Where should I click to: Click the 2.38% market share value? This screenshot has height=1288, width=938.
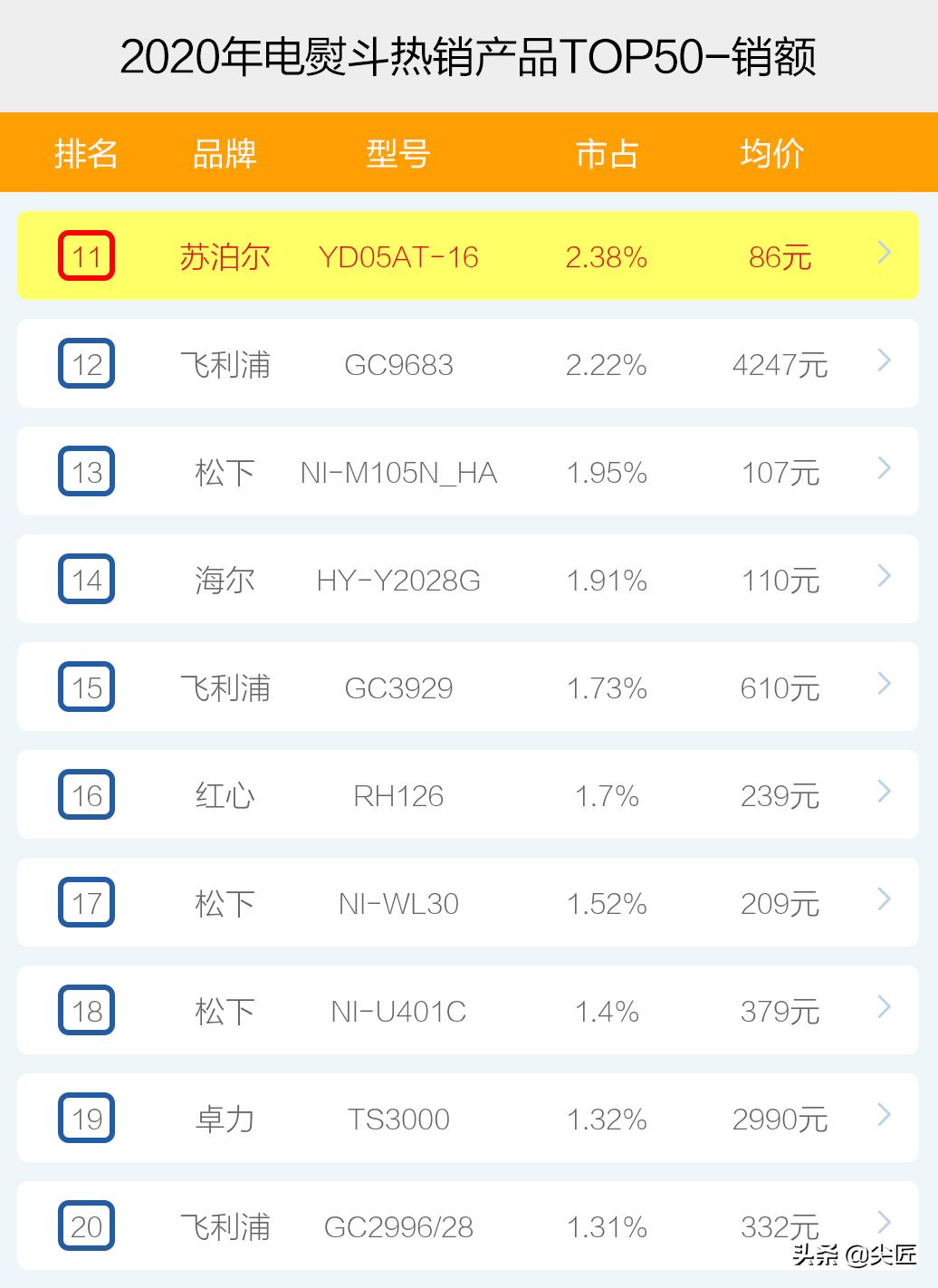point(607,256)
